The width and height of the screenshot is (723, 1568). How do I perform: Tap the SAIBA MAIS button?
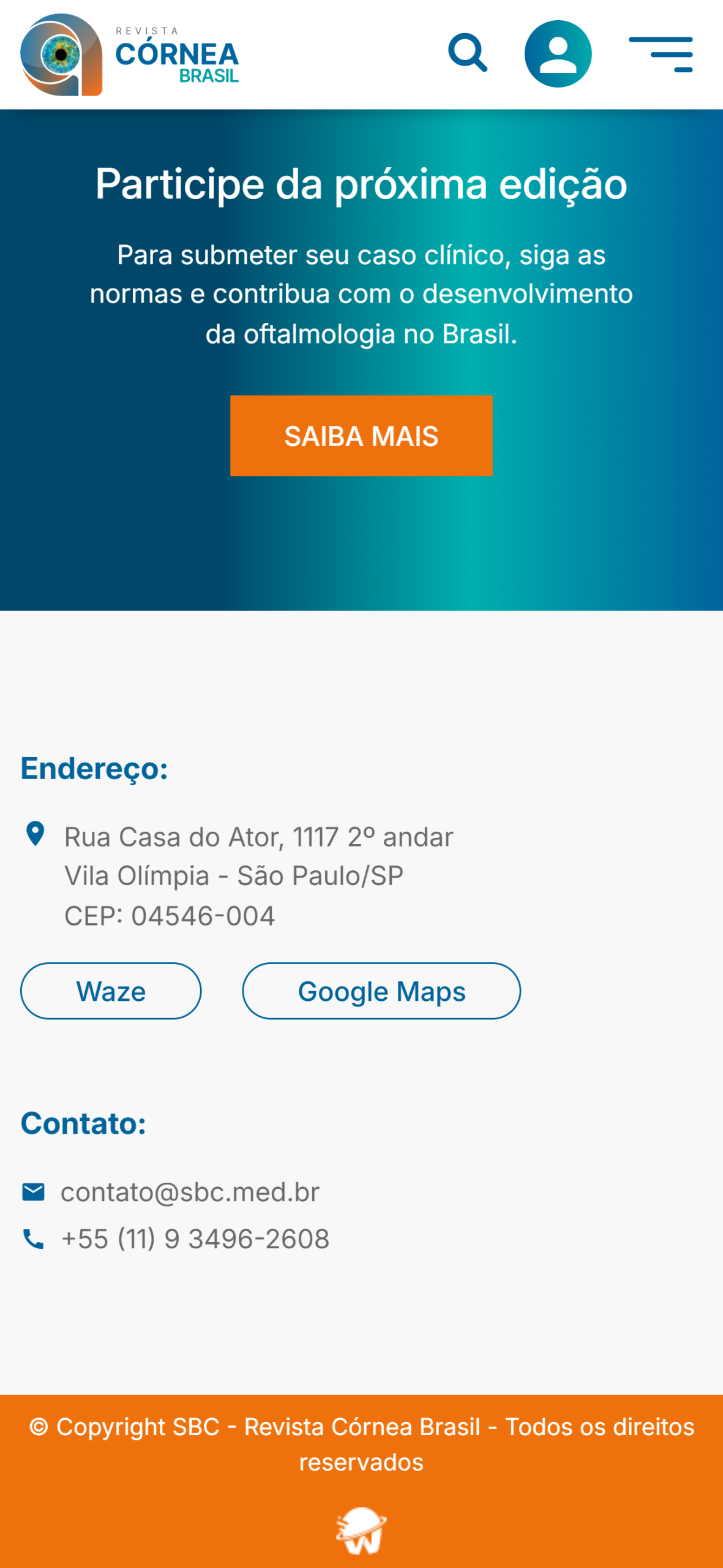[361, 435]
